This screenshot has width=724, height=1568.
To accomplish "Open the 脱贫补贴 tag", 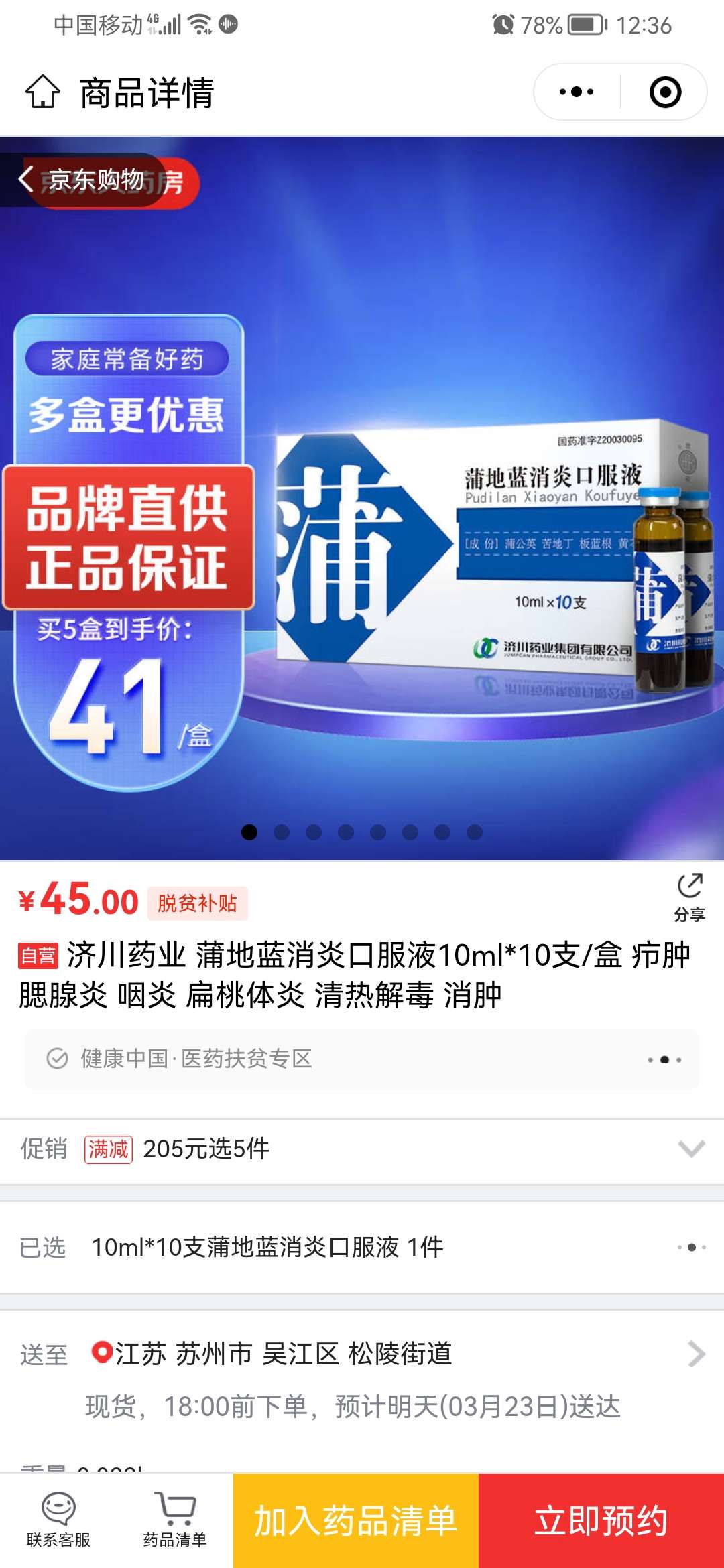I will pos(198,903).
